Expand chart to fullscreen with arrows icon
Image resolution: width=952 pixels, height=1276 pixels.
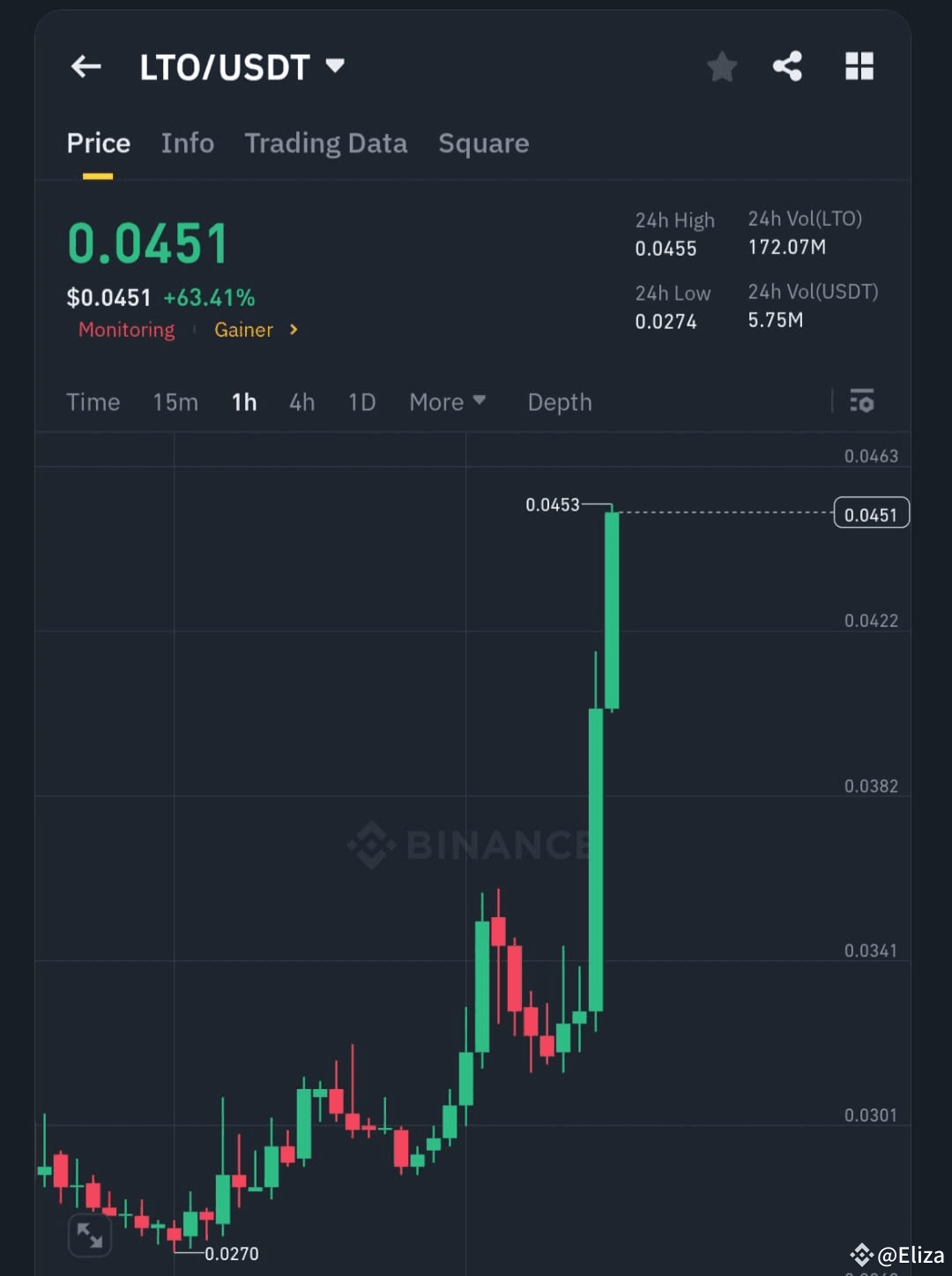click(x=89, y=1236)
